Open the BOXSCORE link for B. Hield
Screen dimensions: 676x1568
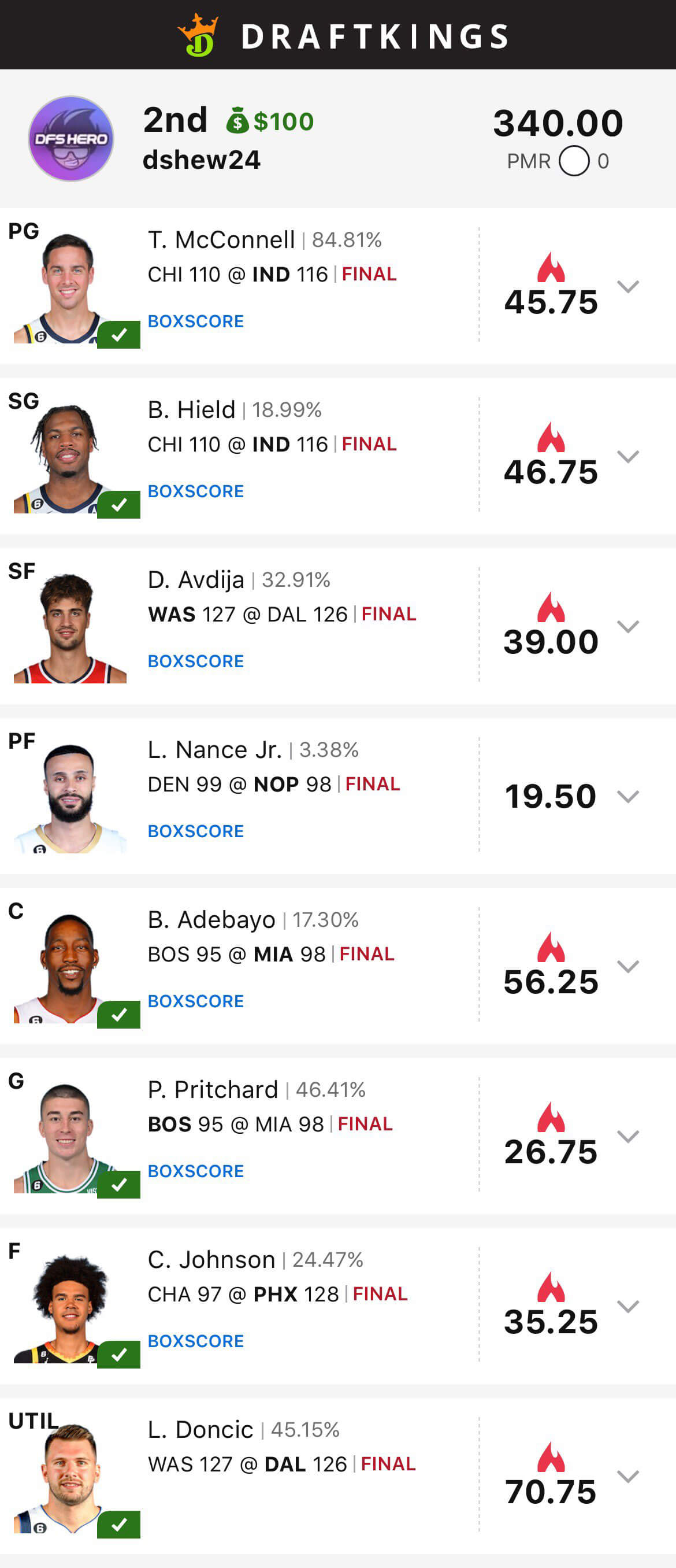tap(196, 491)
